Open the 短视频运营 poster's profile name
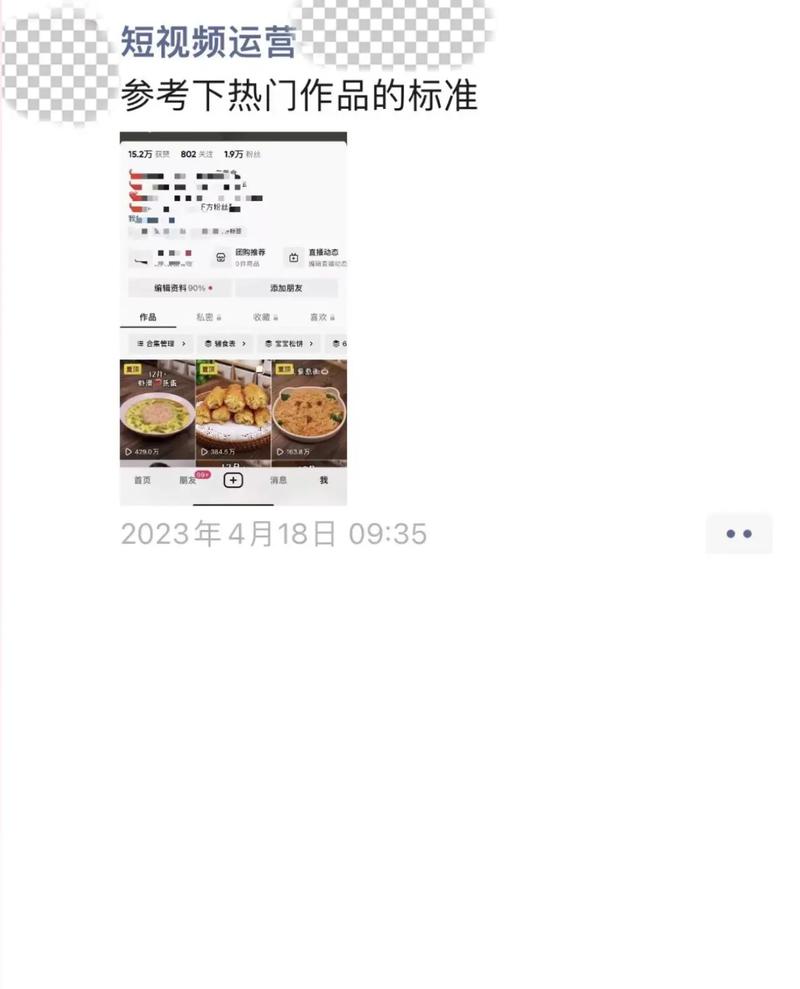800x989 pixels. pos(208,42)
